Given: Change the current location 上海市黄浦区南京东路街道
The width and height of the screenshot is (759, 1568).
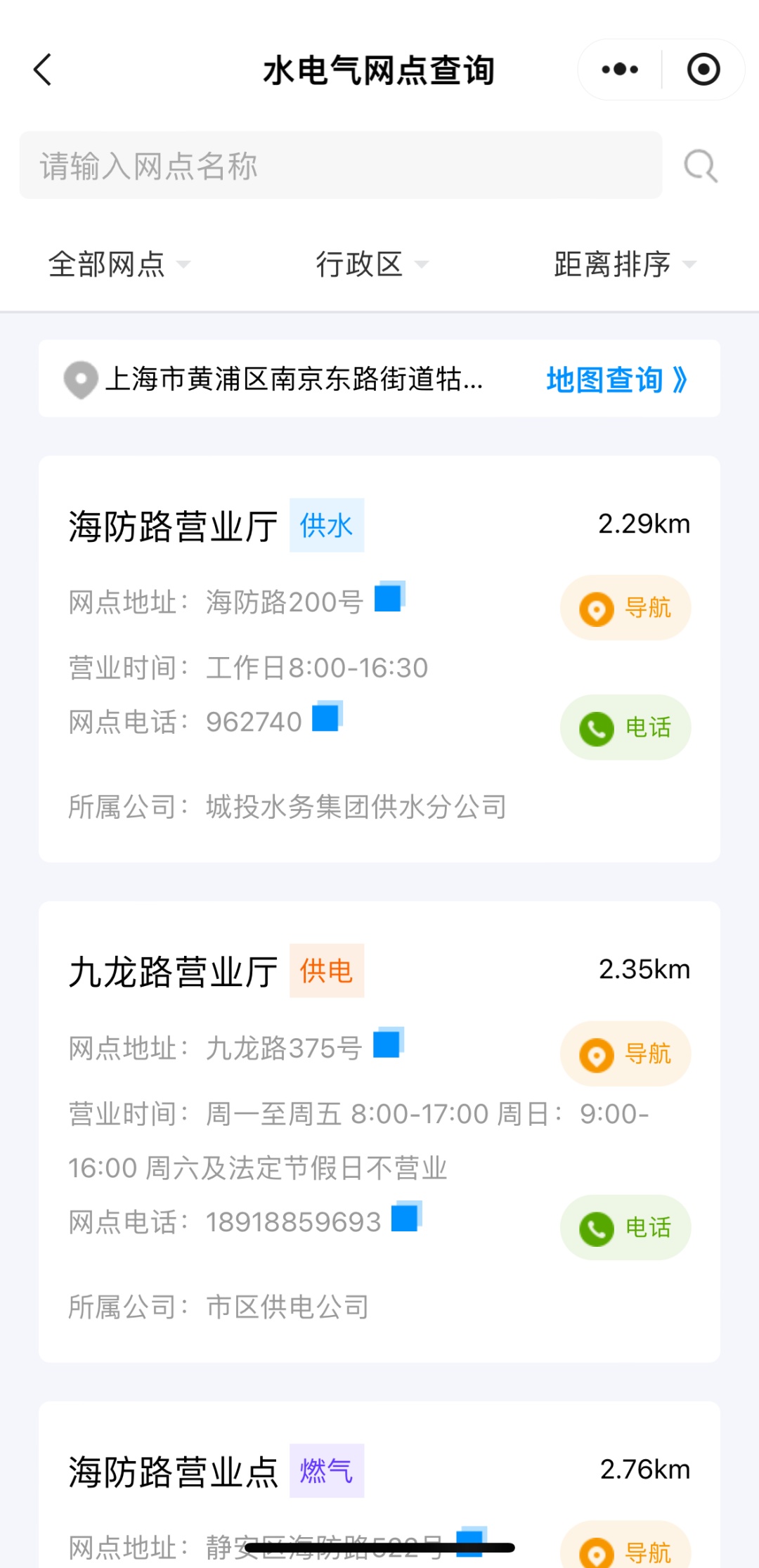Looking at the screenshot, I should pyautogui.click(x=281, y=380).
